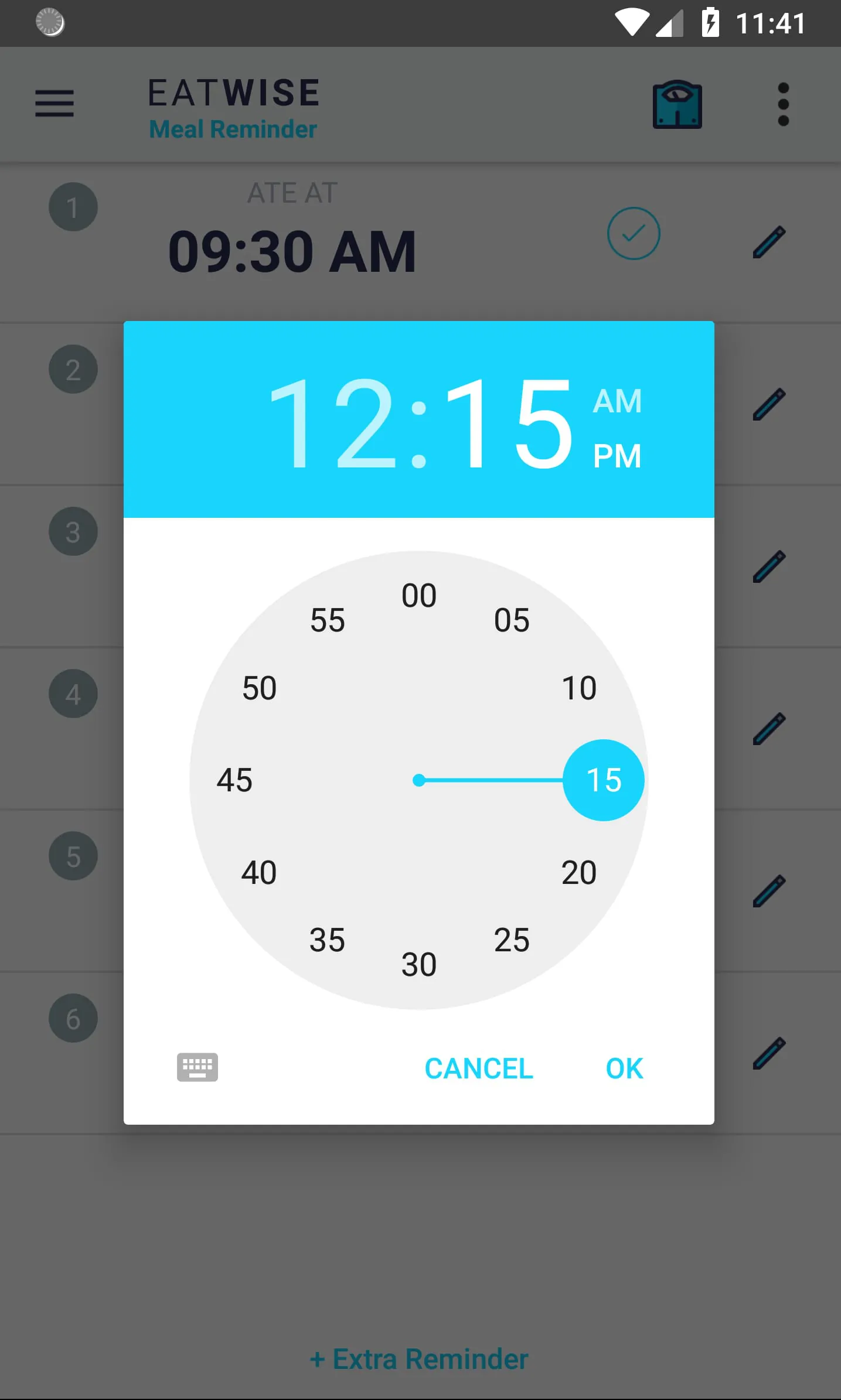
Task: Select 30 minutes on the clock face
Action: [x=418, y=964]
